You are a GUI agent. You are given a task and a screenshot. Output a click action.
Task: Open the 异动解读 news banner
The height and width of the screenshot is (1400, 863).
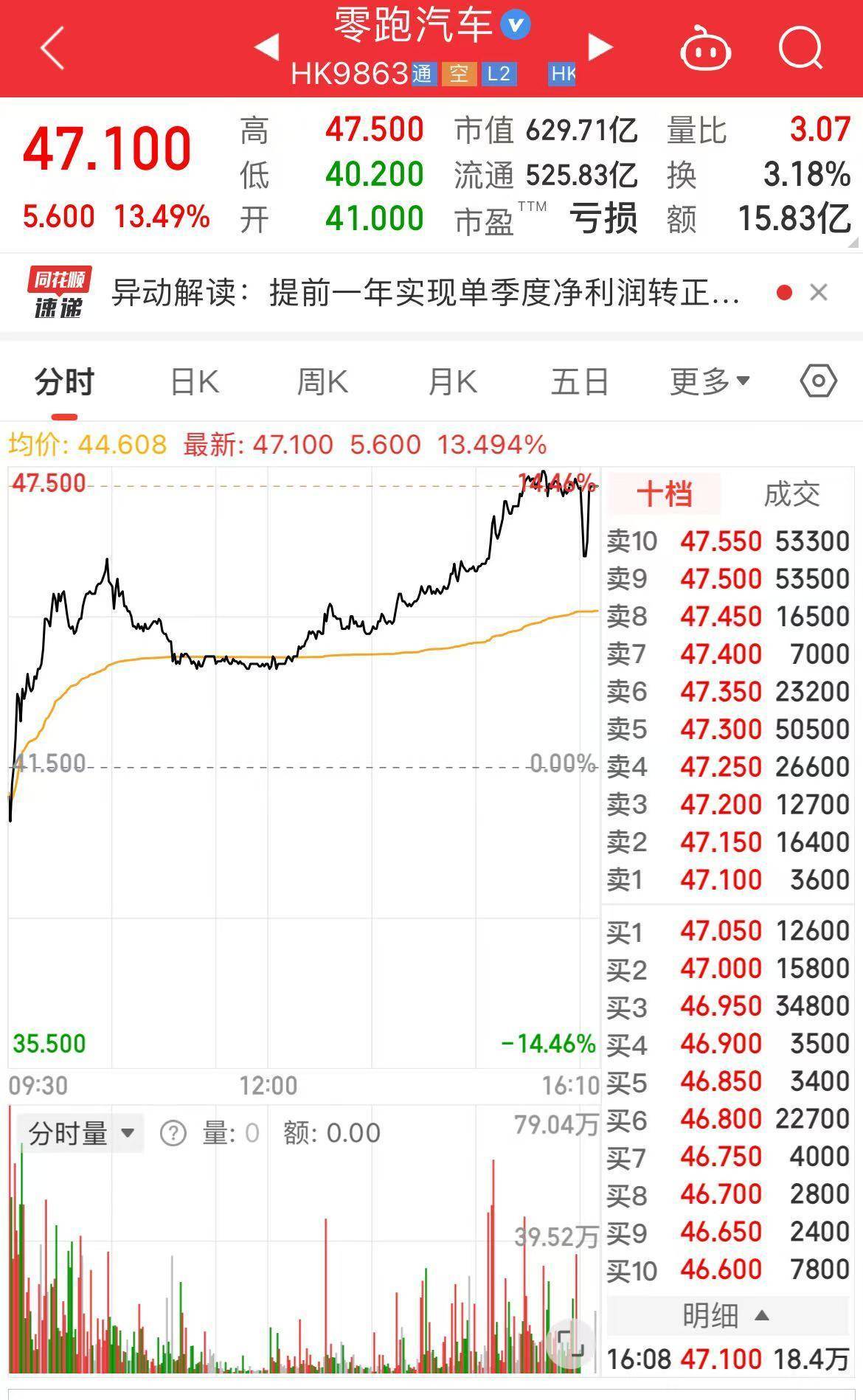click(426, 293)
